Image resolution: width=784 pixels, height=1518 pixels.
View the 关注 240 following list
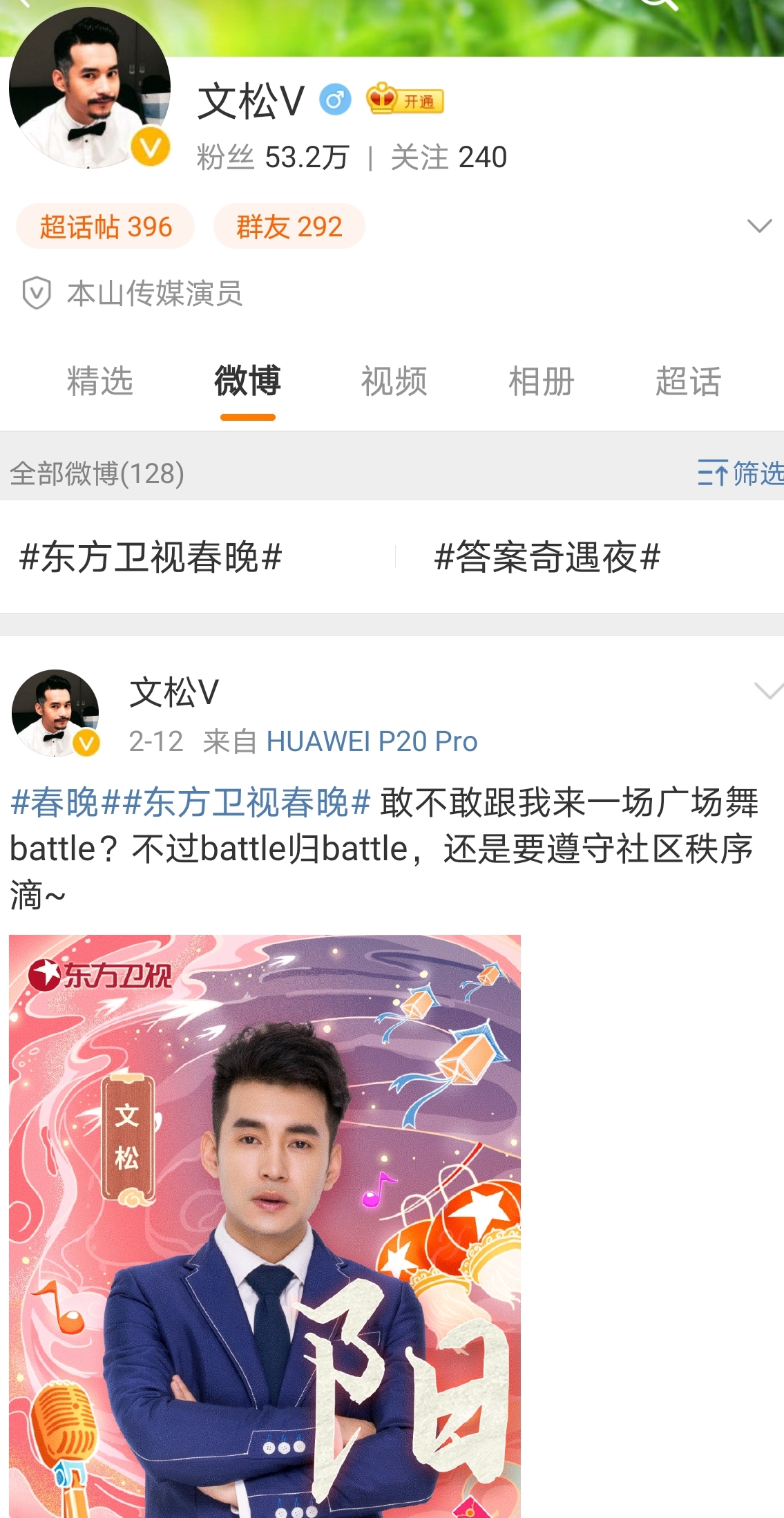[449, 158]
